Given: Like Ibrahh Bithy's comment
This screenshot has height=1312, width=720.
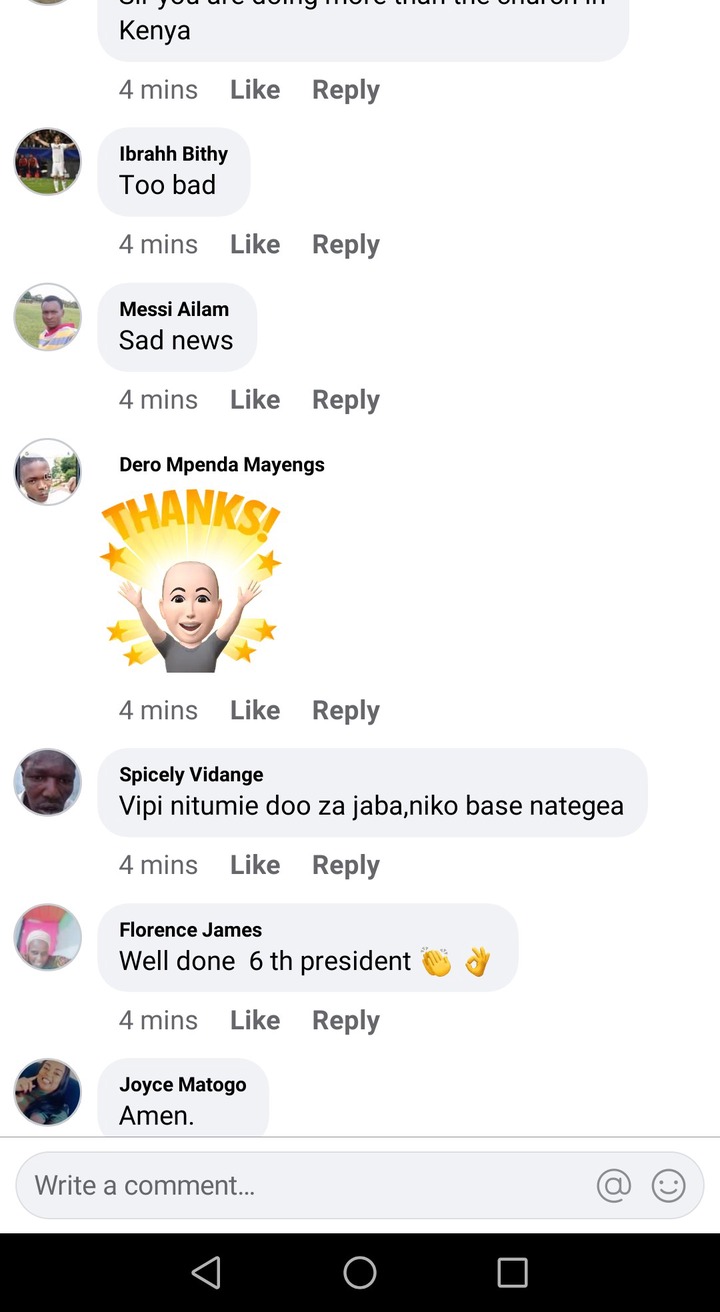Looking at the screenshot, I should tap(254, 244).
